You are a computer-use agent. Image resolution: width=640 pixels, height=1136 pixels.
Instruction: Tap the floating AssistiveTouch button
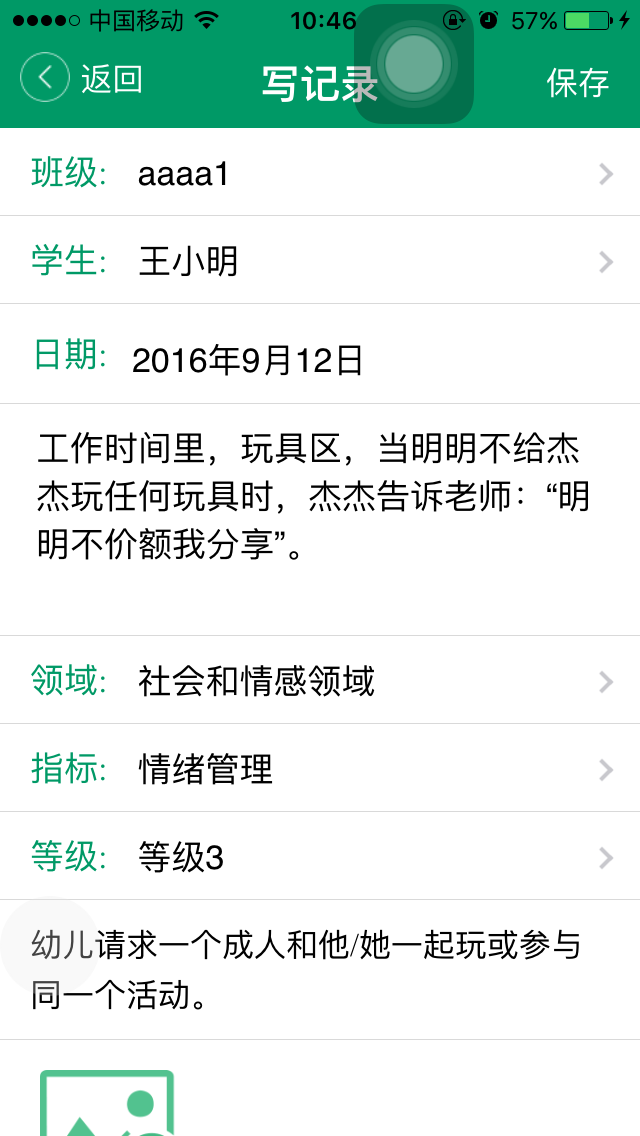point(413,64)
